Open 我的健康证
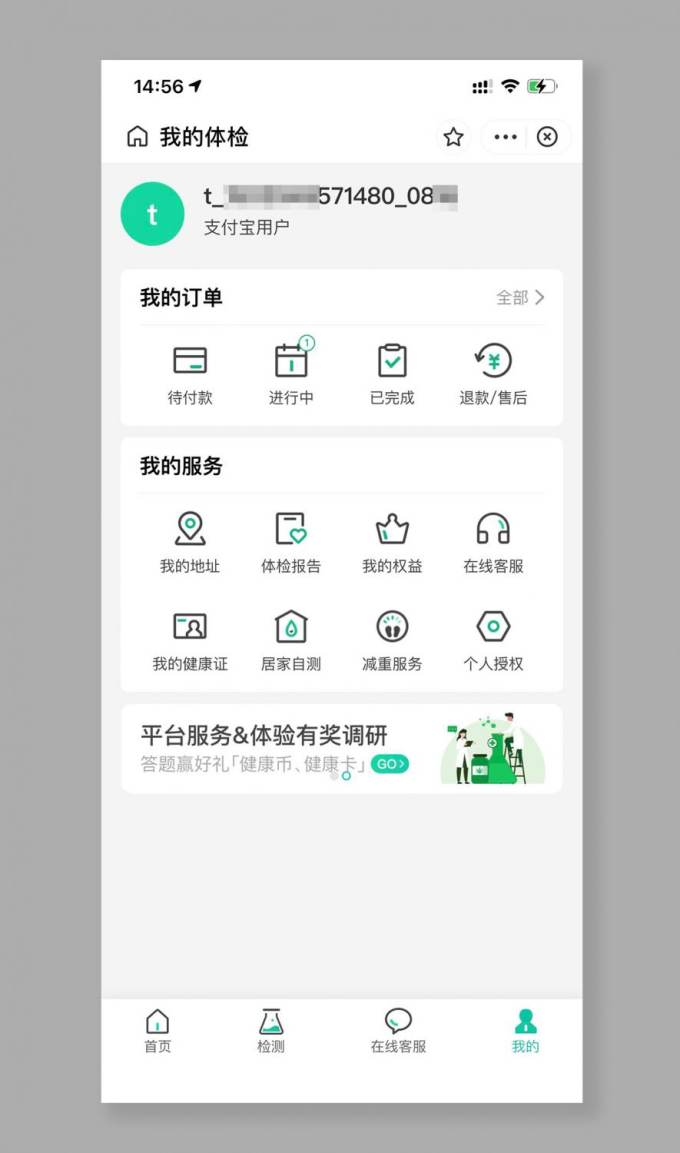The width and height of the screenshot is (680, 1153). (x=190, y=640)
